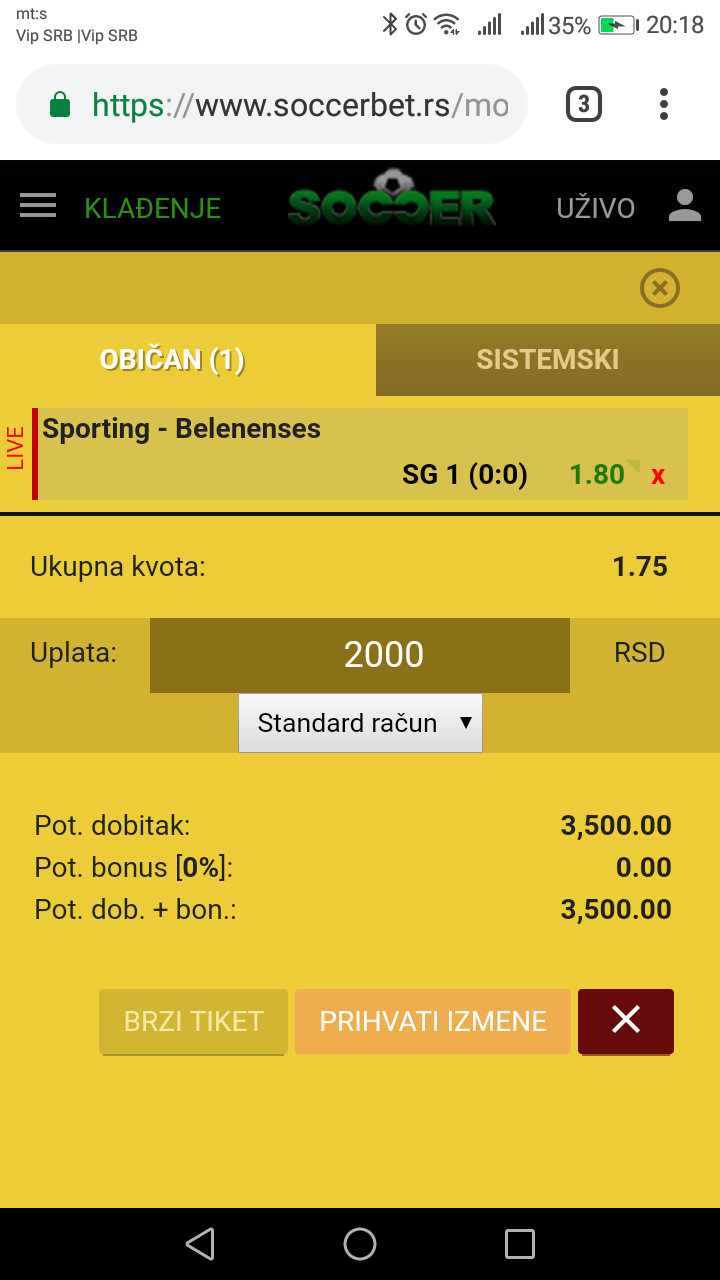This screenshot has width=720, height=1280.
Task: Open the hamburger menu
Action: [x=38, y=206]
